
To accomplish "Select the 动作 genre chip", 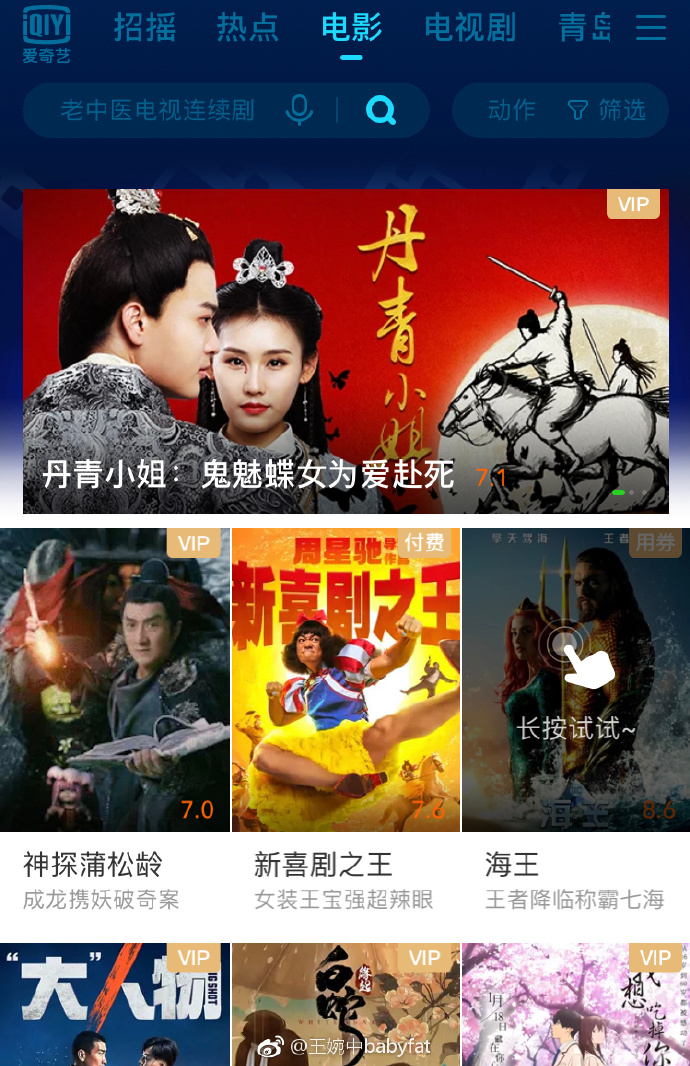I will pos(511,110).
